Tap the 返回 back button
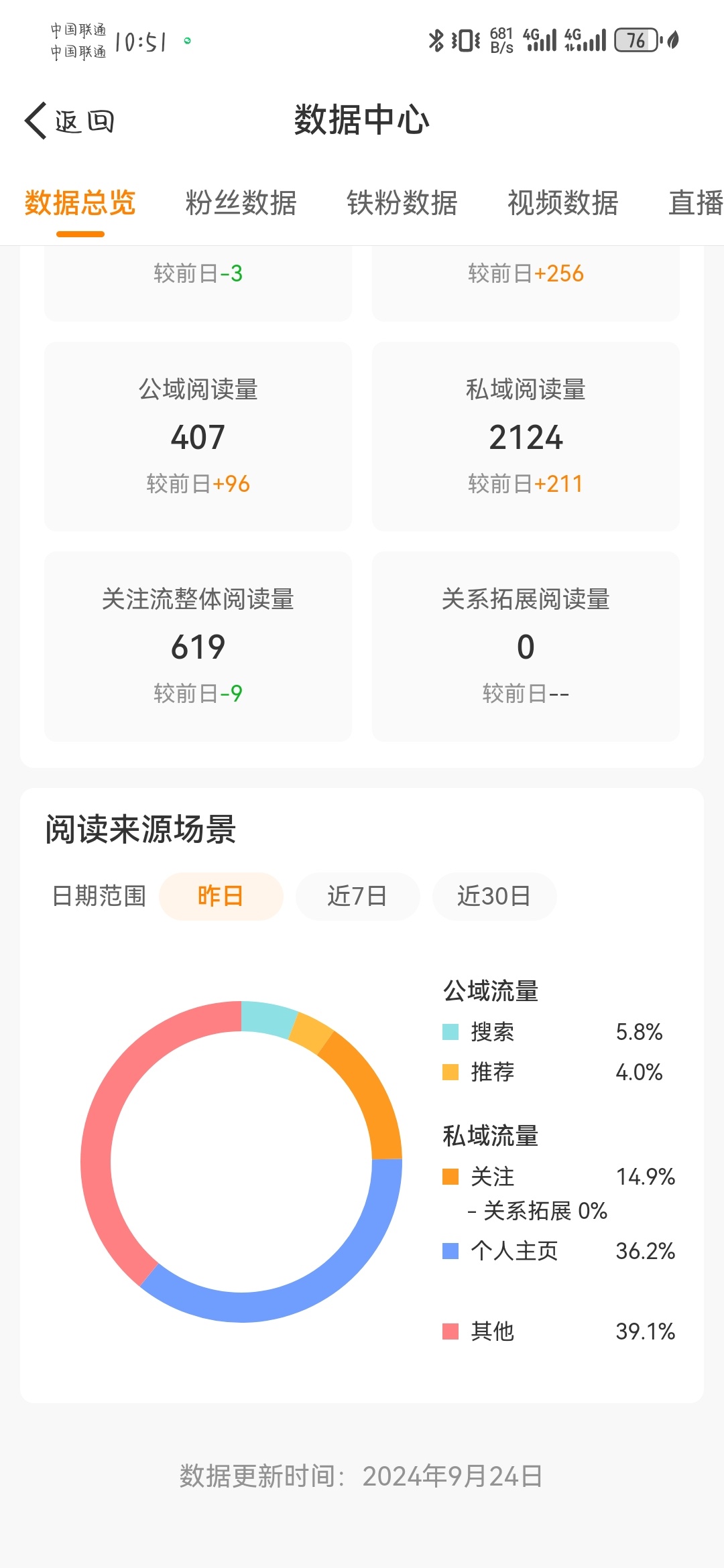 70,121
